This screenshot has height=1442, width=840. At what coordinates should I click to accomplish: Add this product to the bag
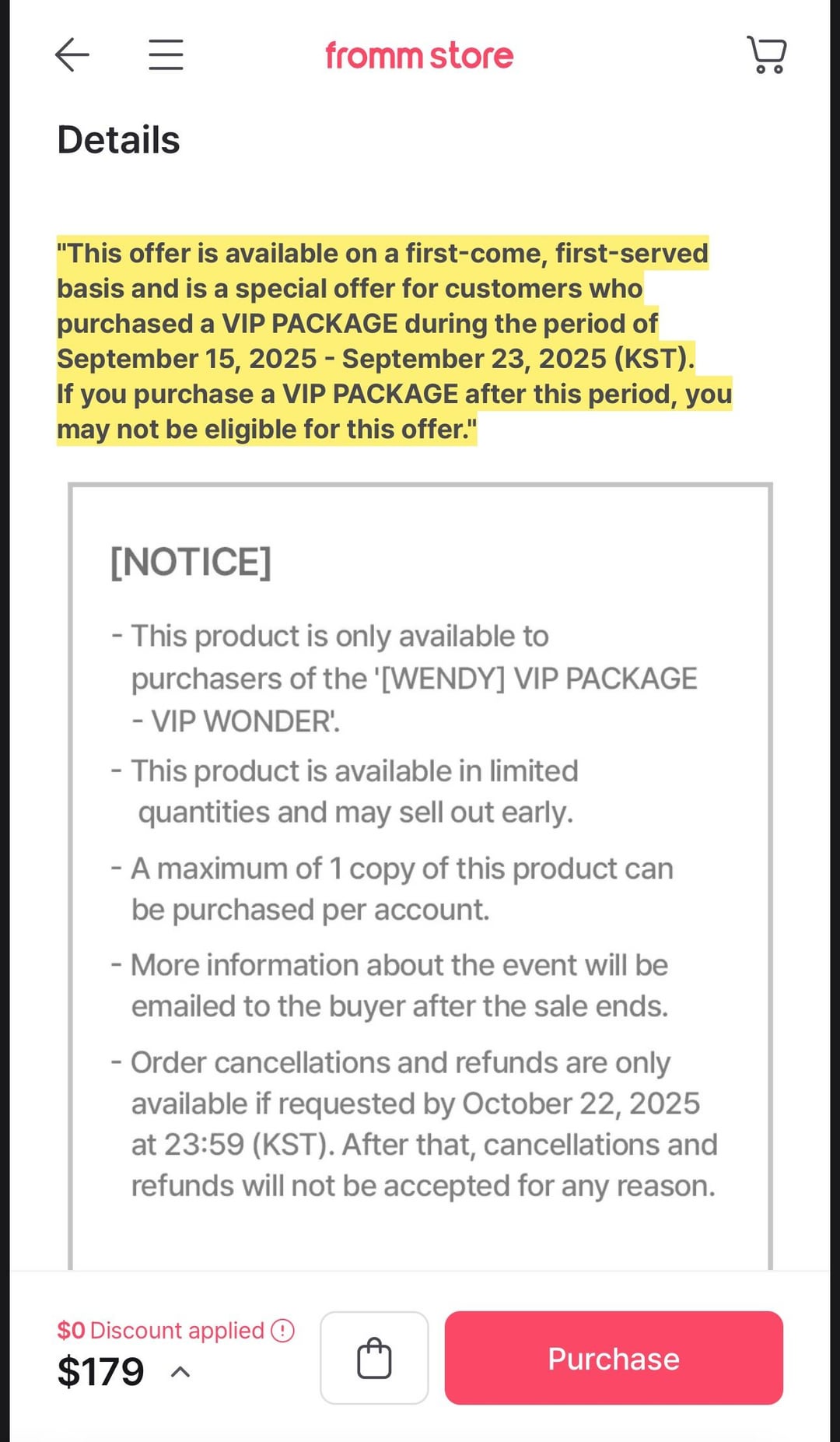pos(374,1358)
